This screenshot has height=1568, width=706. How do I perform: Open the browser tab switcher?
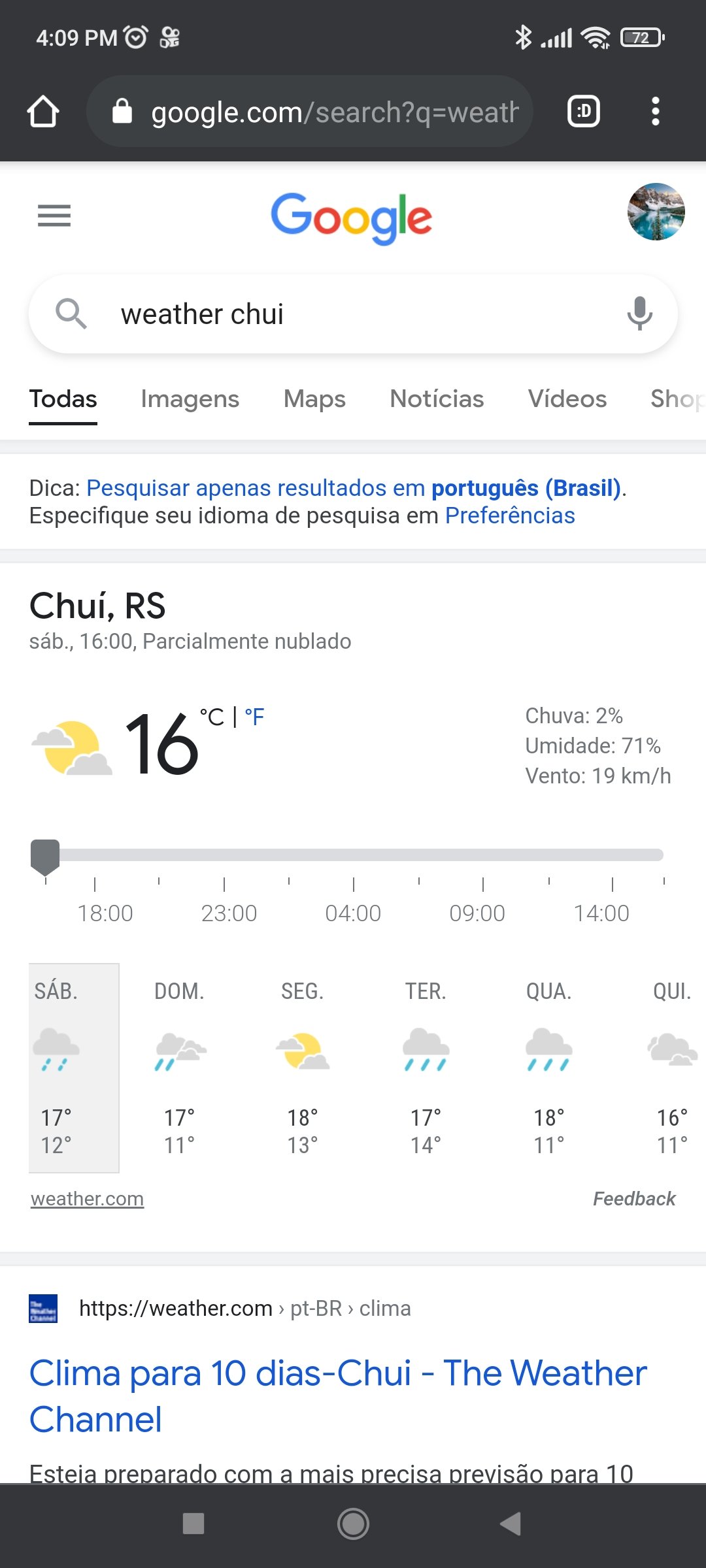583,112
